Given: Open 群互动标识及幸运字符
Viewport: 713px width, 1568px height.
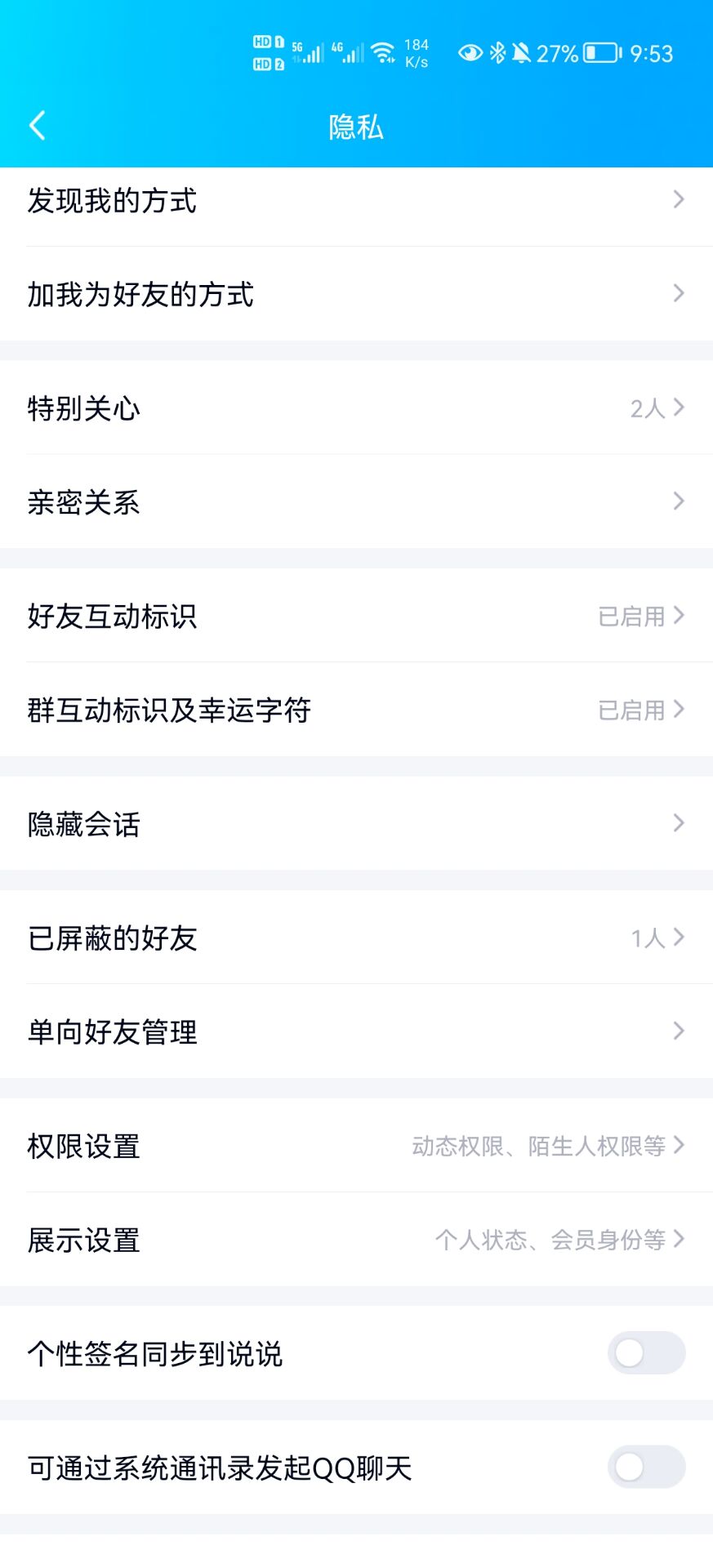Looking at the screenshot, I should pyautogui.click(x=356, y=709).
